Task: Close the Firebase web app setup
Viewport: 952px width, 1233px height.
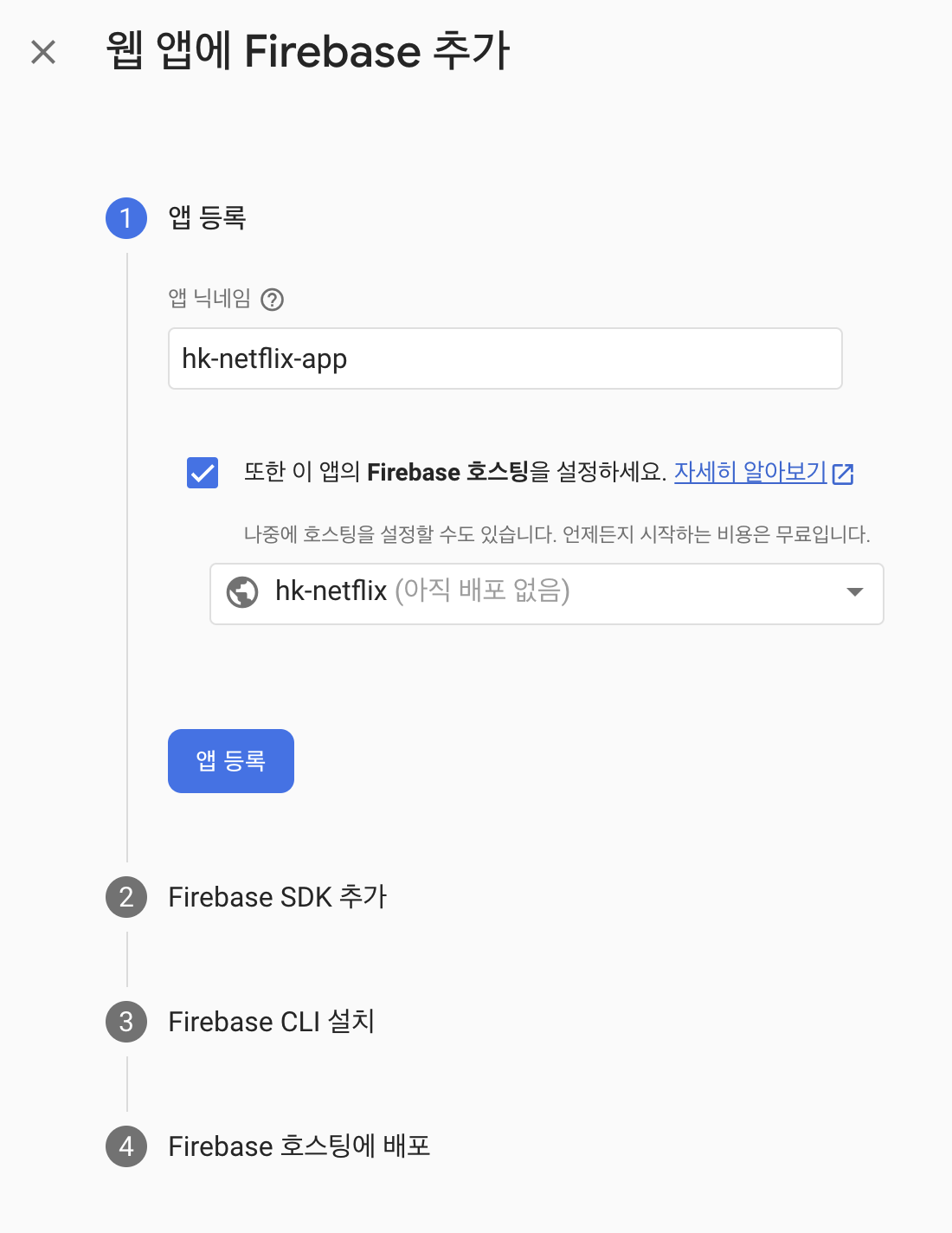Action: [x=43, y=52]
